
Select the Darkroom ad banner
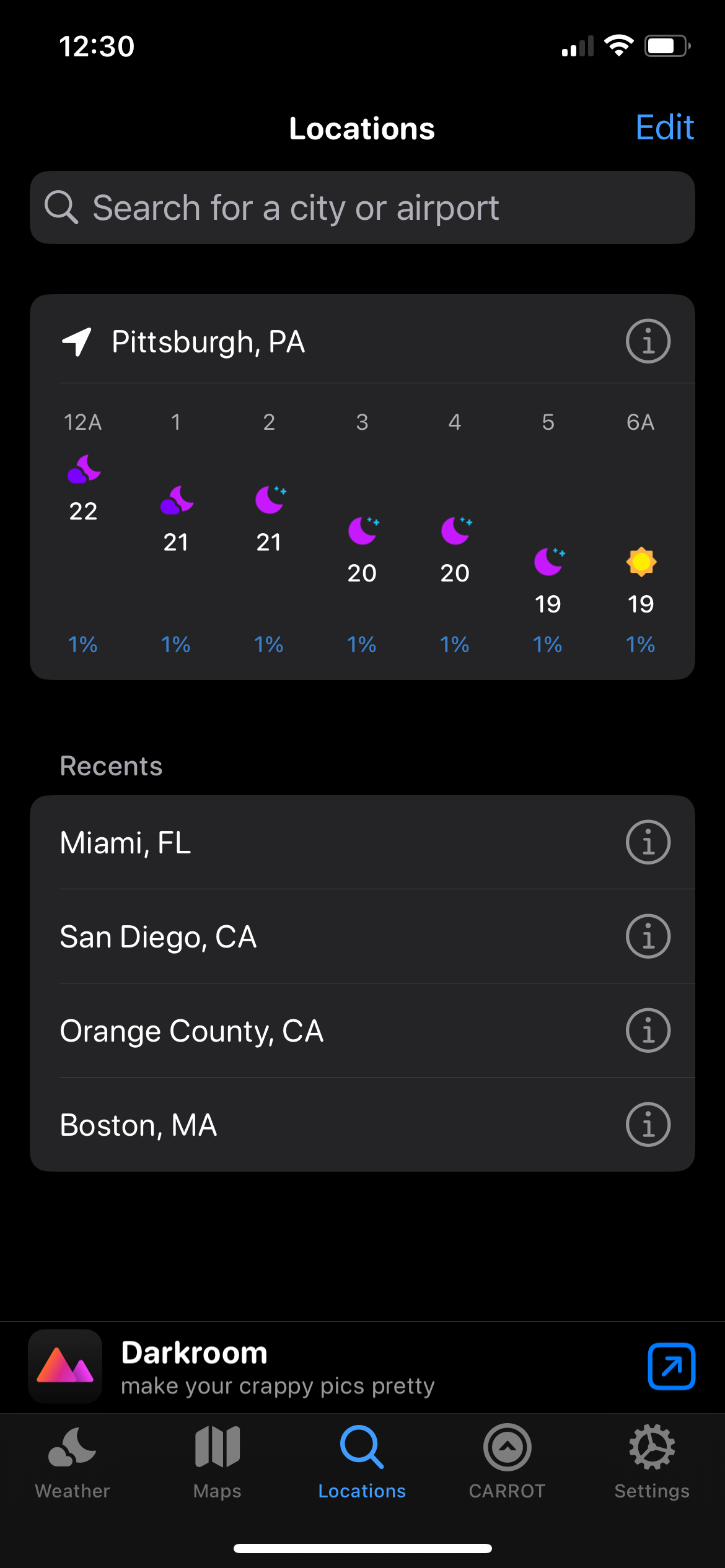tap(279, 1365)
